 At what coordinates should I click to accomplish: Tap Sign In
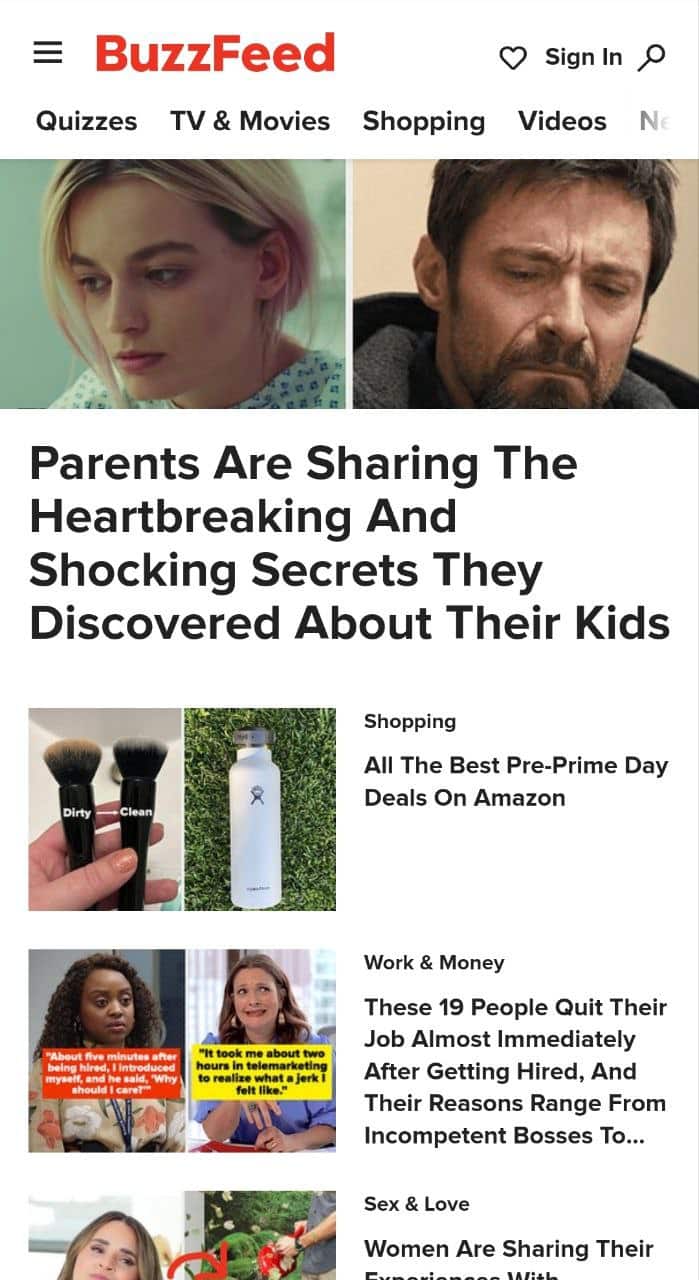pos(583,57)
